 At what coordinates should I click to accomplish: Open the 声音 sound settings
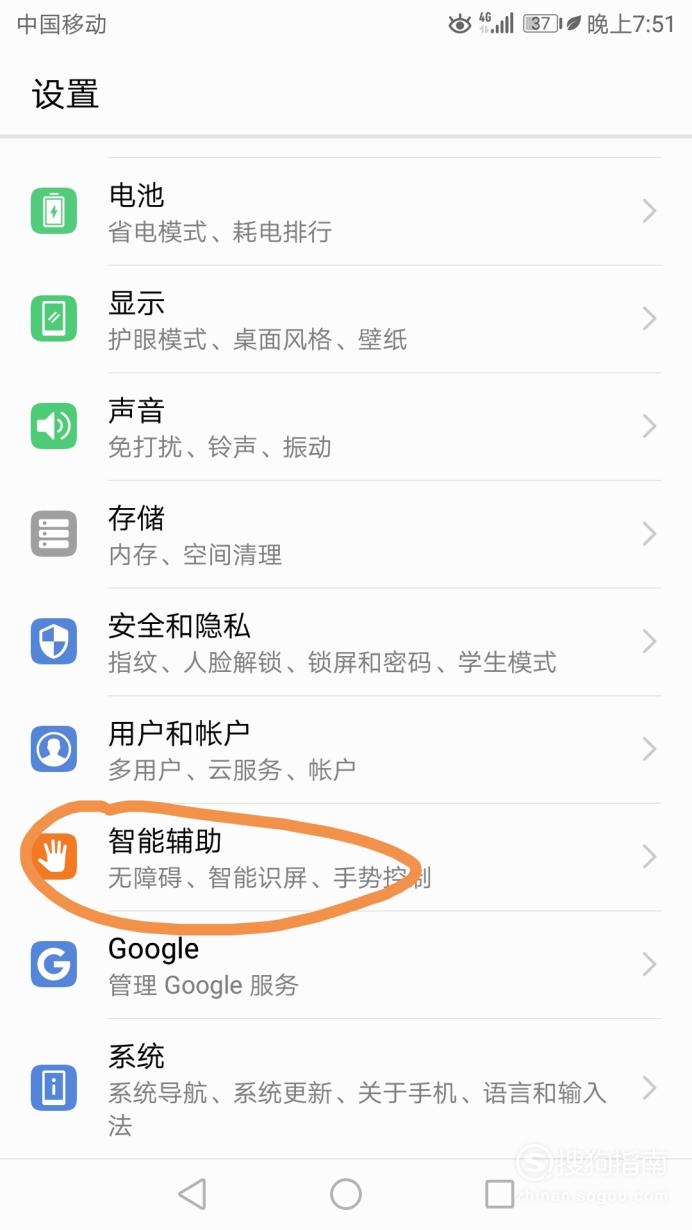point(346,427)
